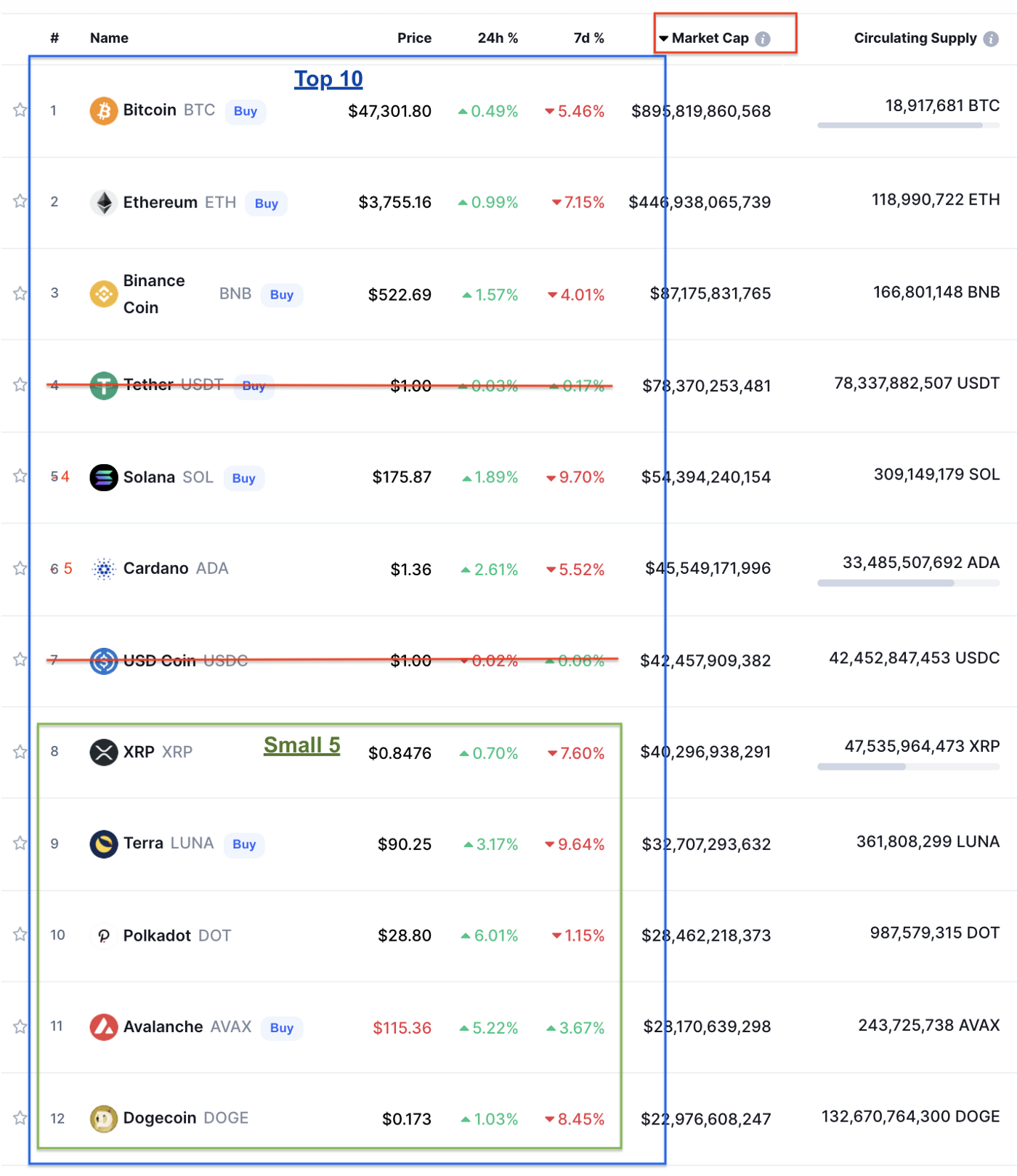Open the Dogecoin DOGE row
1017x1176 pixels.
[160, 1119]
